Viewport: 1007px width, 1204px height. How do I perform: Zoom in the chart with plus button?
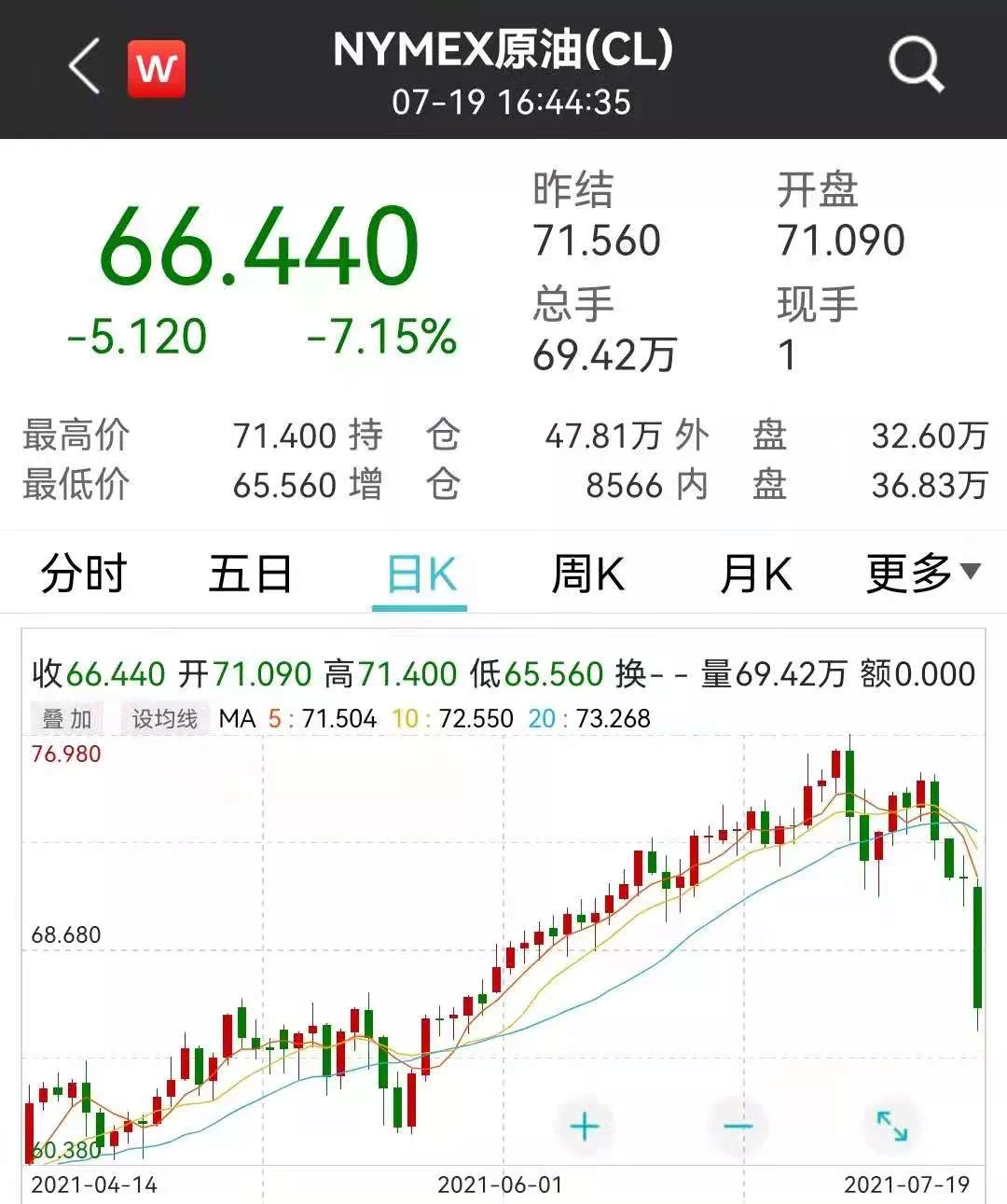point(585,1127)
